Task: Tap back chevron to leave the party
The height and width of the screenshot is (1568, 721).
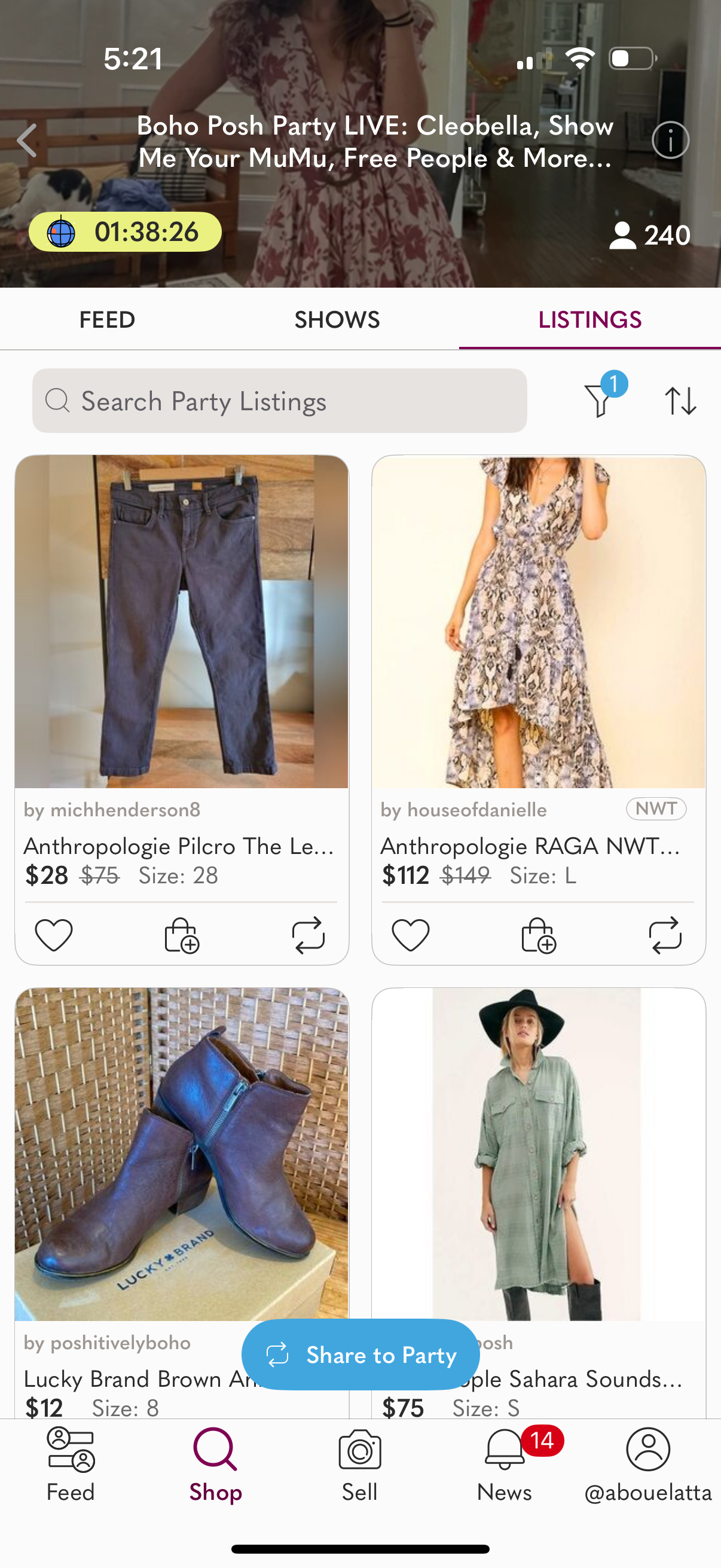Action: 26,141
